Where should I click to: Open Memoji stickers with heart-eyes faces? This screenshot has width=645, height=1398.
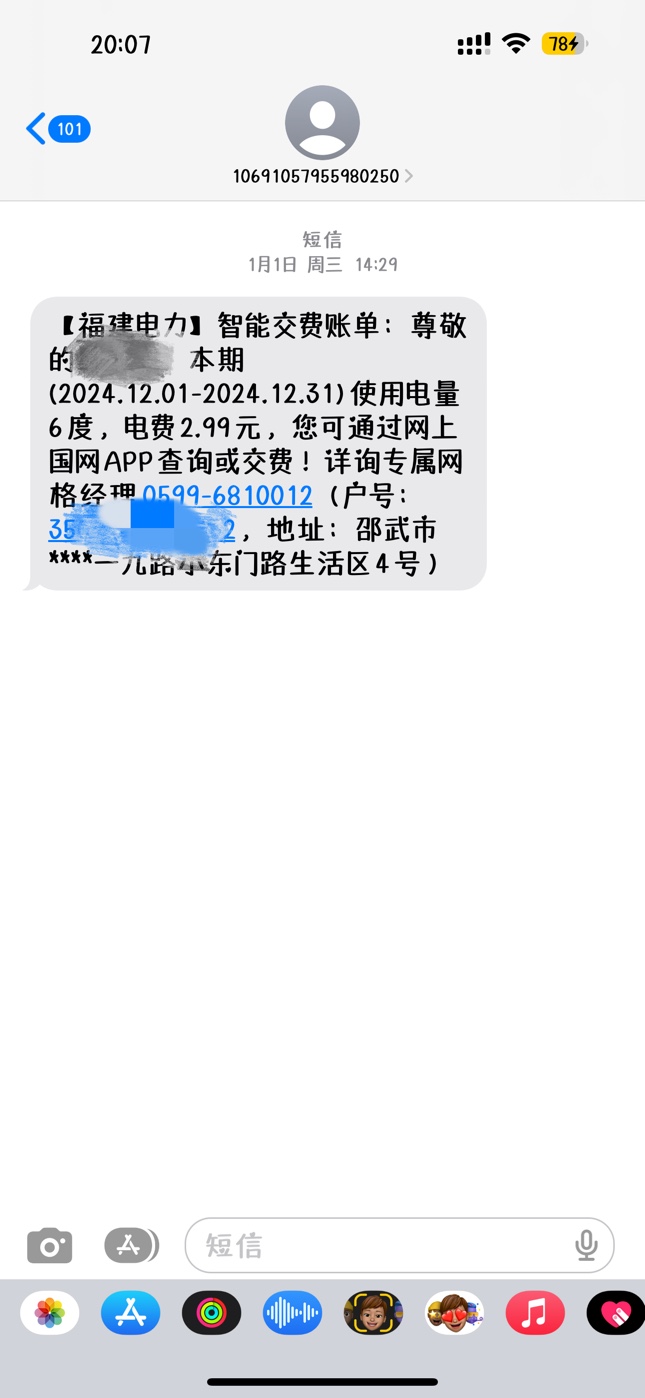454,1313
